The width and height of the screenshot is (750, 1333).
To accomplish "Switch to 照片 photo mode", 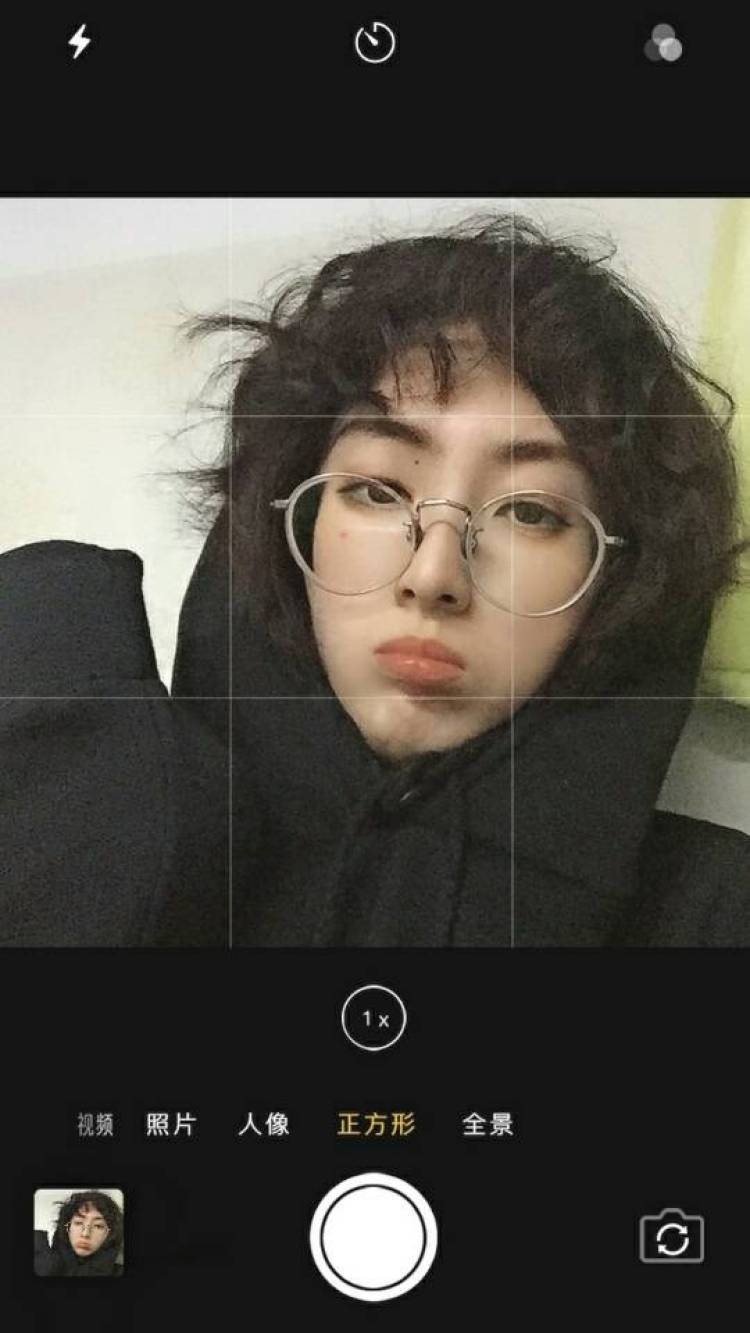I will pos(171,1124).
